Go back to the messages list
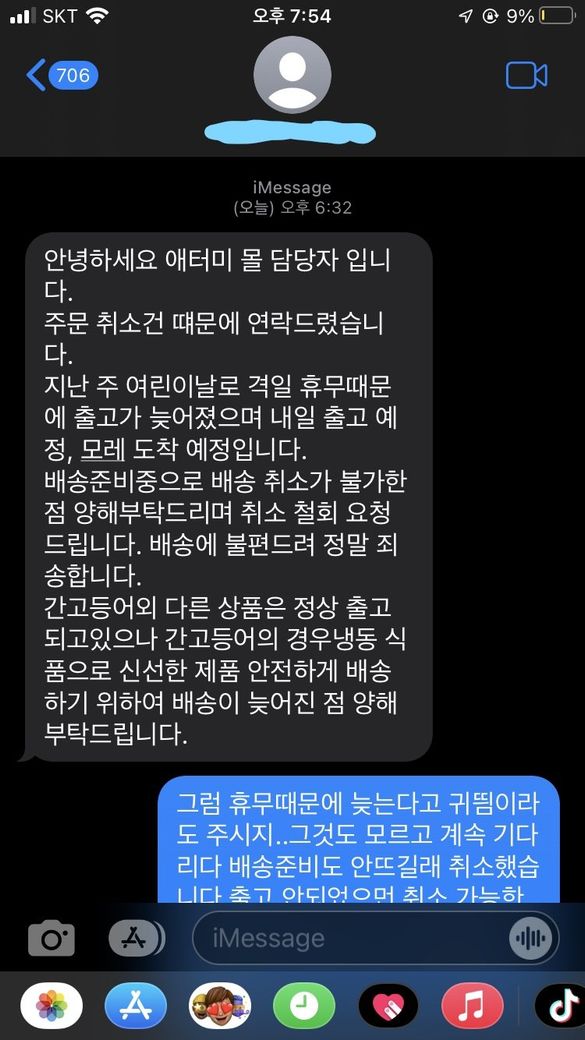Viewport: 585px width, 1040px height. (62, 75)
